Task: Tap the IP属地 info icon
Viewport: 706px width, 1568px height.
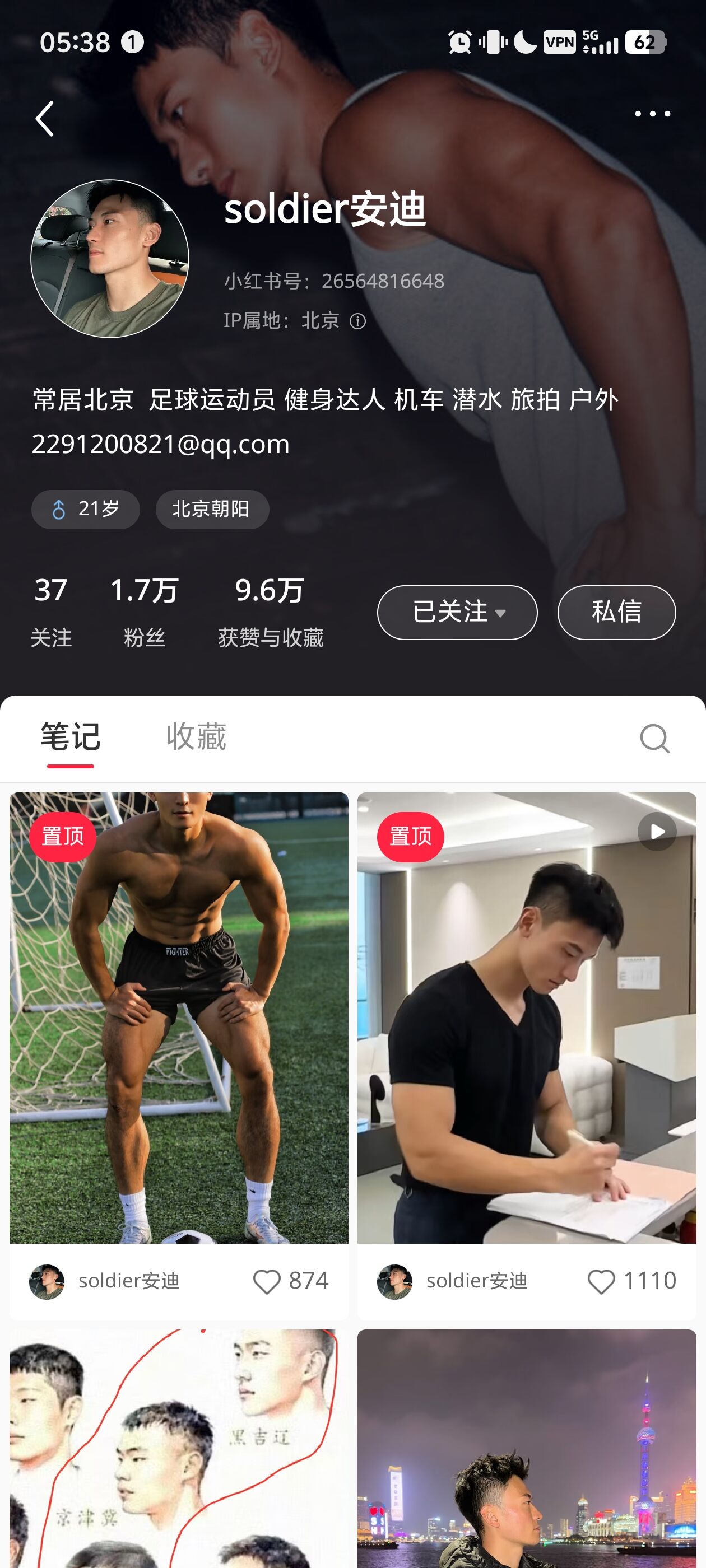Action: tap(357, 321)
